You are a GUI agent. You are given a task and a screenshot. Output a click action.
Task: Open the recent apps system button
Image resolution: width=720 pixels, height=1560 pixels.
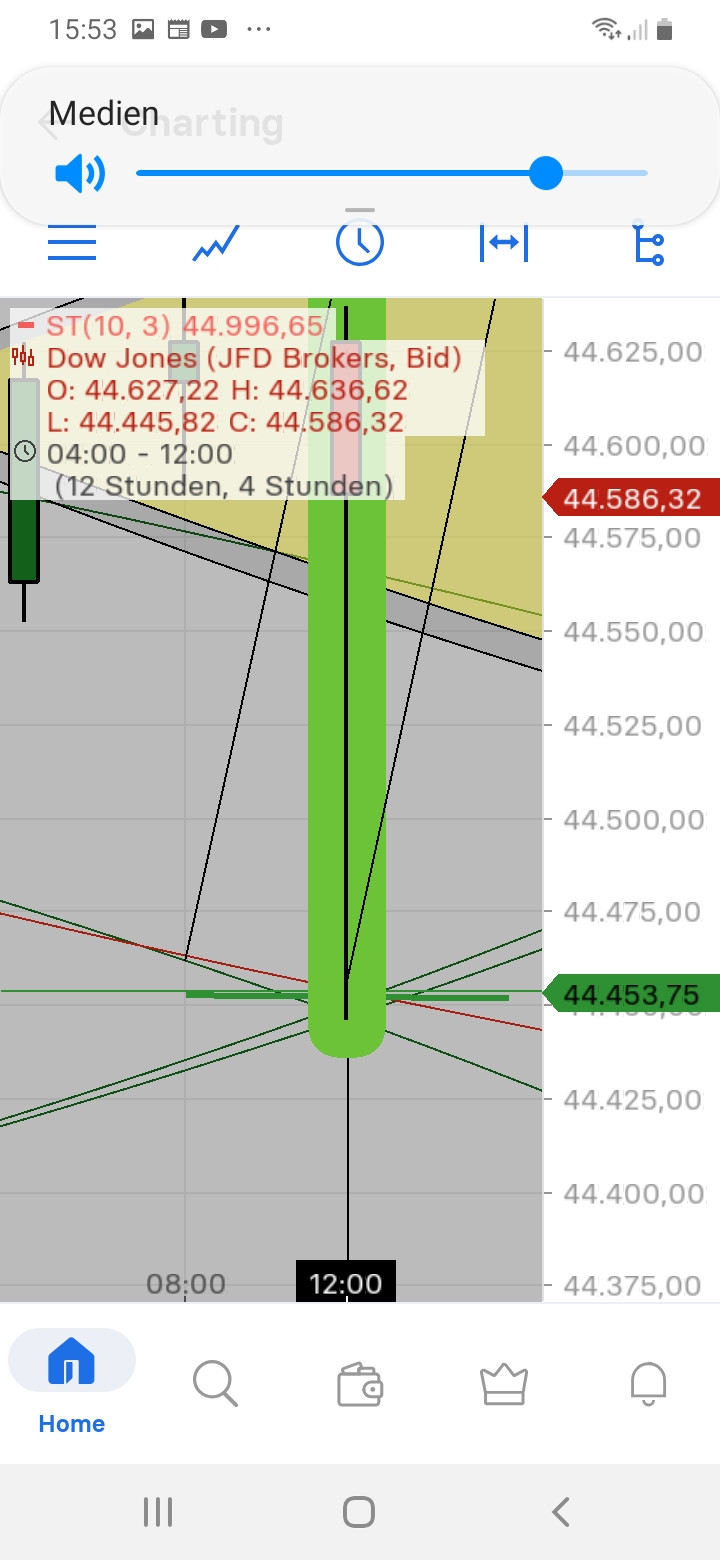[158, 1512]
